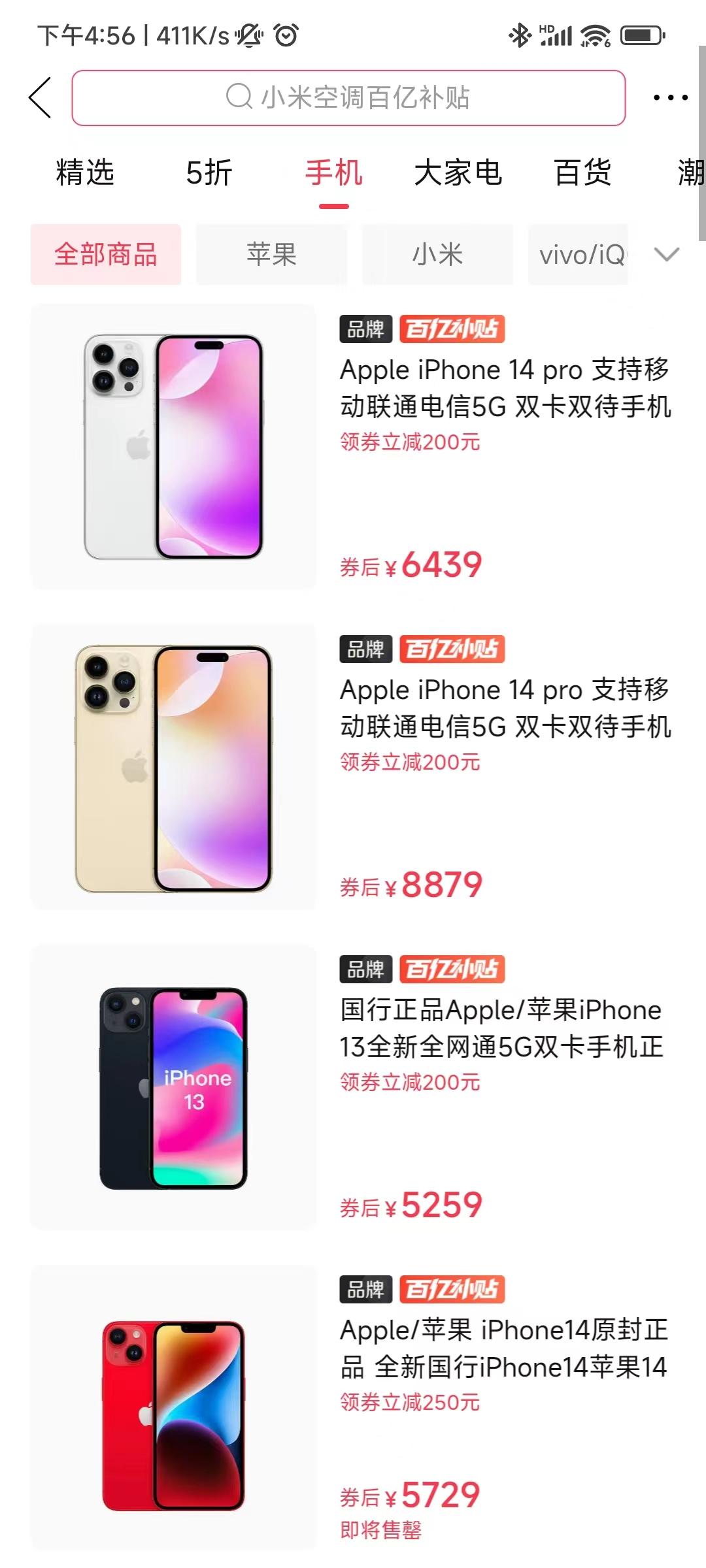Filter products by 小米 brand
This screenshot has width=706, height=1568.
point(437,255)
